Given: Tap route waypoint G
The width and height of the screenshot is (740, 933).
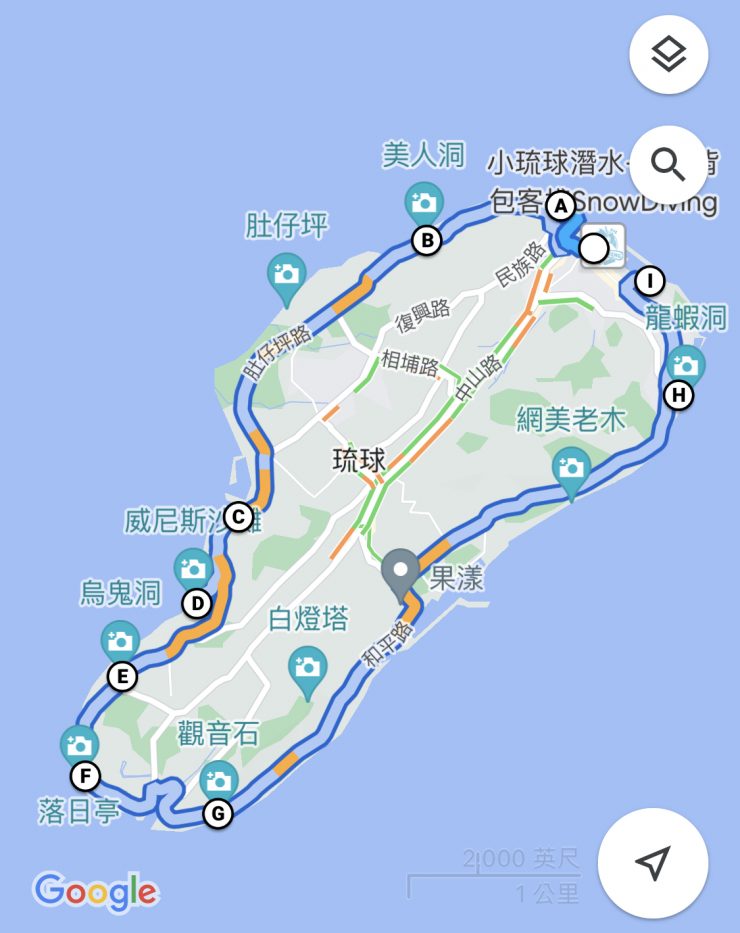Looking at the screenshot, I should pos(218,813).
